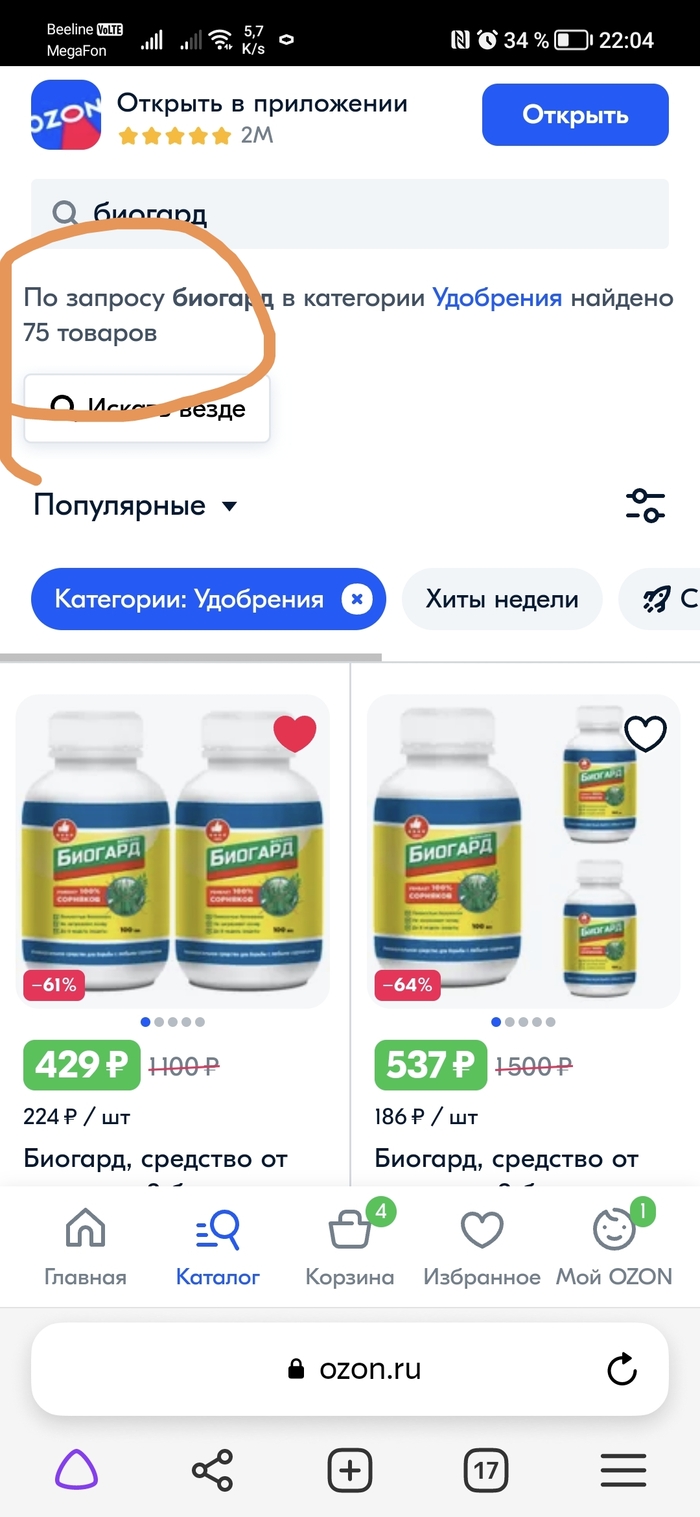The height and width of the screenshot is (1517, 700).
Task: Add the 537 ₽ Биогард to favorites
Action: pyautogui.click(x=645, y=734)
